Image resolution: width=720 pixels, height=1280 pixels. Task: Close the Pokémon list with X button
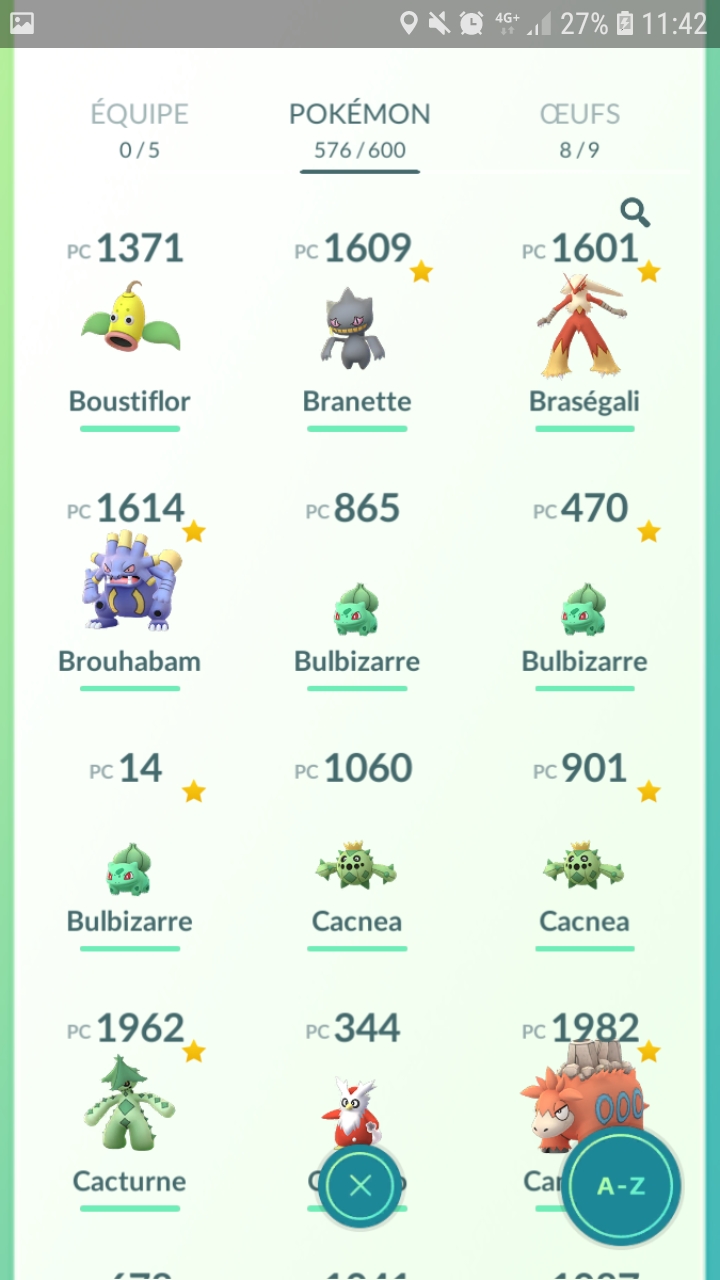(360, 1186)
